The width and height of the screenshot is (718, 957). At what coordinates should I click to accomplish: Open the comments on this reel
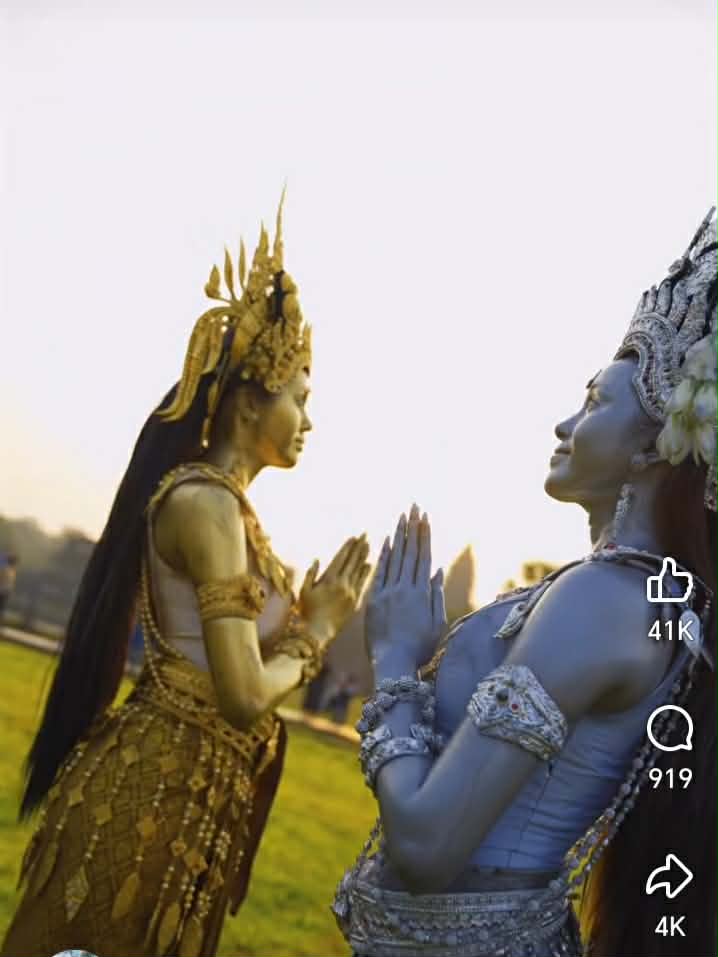click(x=669, y=728)
